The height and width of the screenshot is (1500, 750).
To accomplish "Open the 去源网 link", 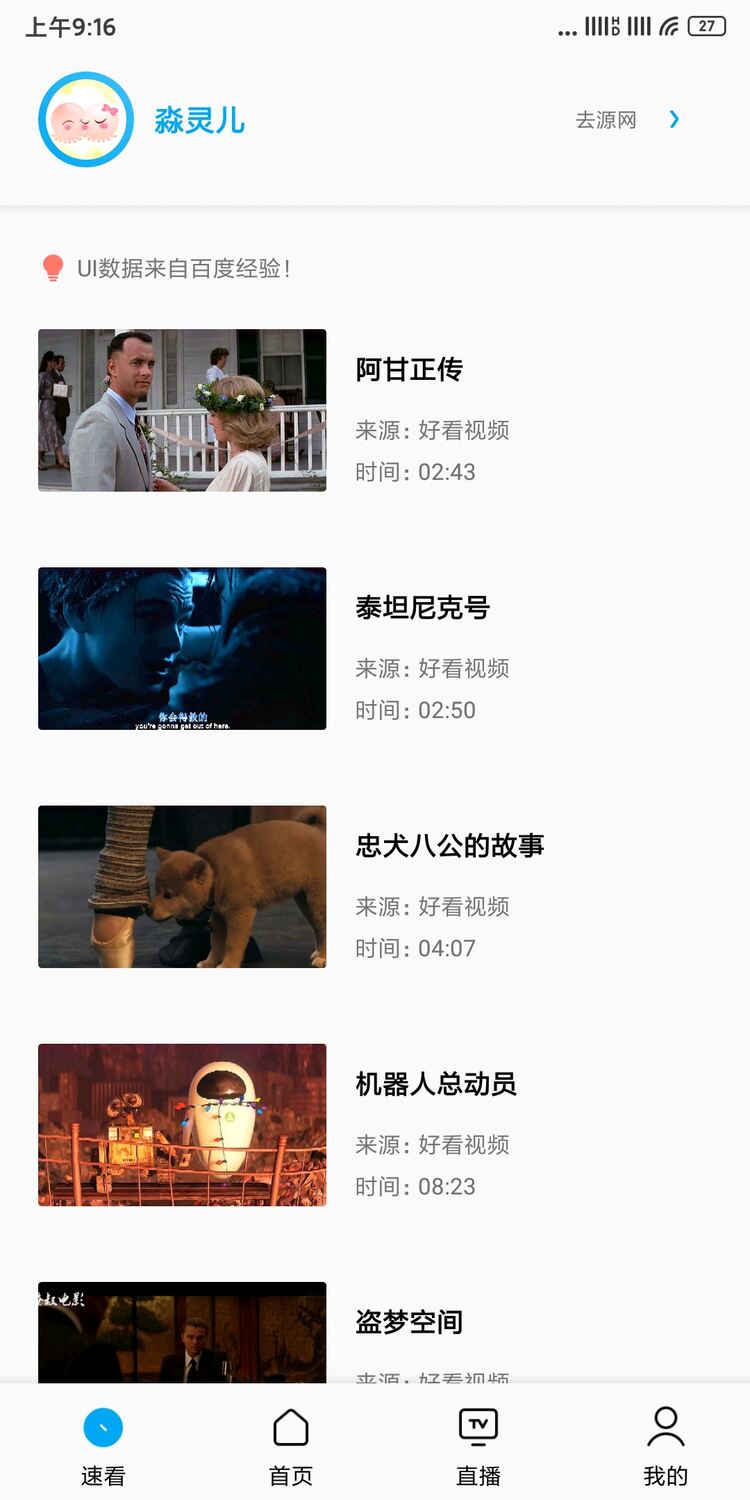I will tap(627, 120).
